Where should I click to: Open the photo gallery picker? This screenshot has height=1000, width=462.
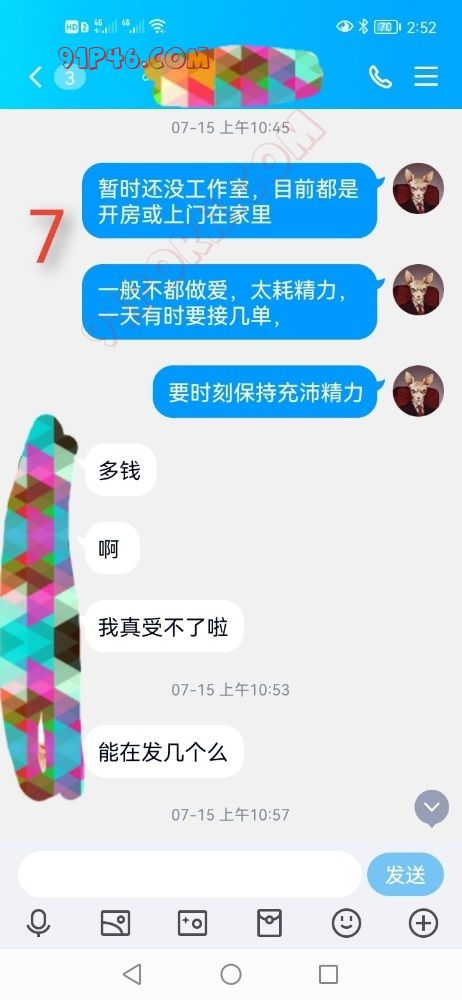(116, 923)
